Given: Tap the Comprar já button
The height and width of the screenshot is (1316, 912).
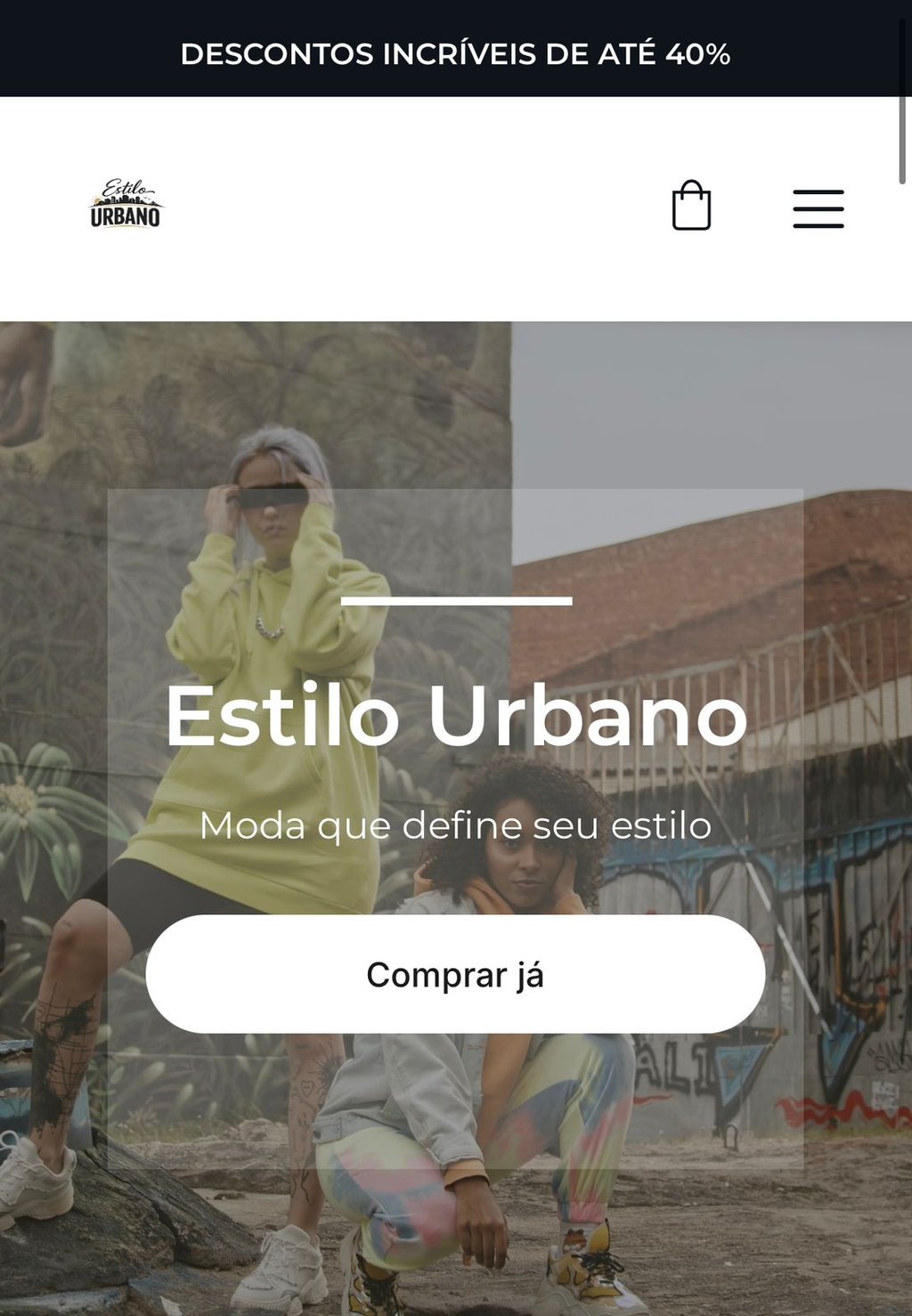Looking at the screenshot, I should click(x=455, y=974).
